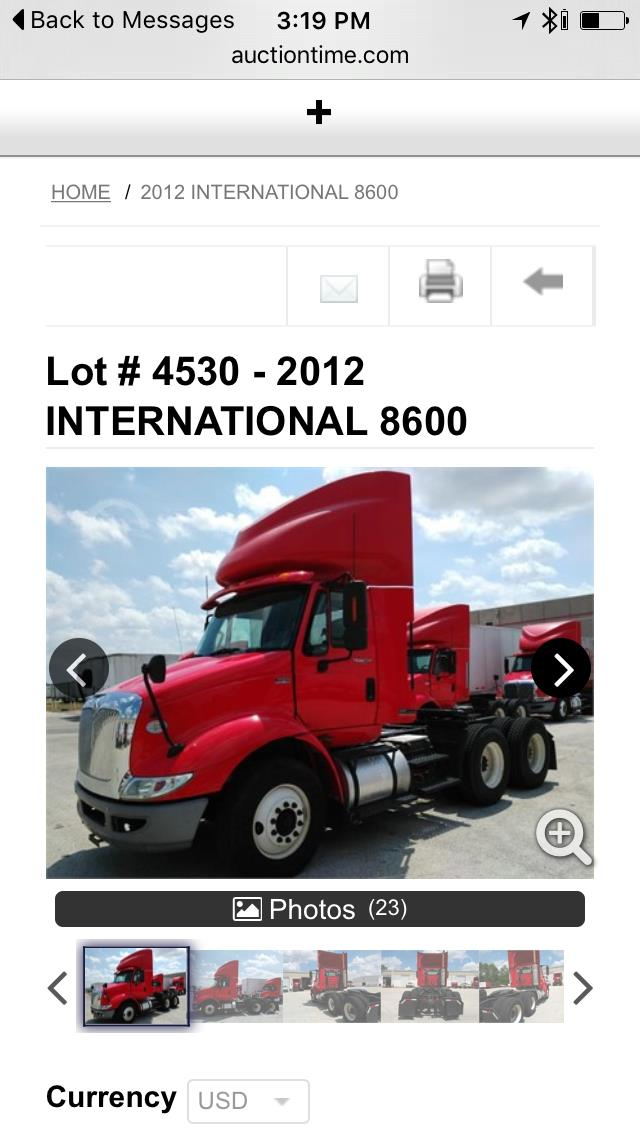Go back using the gray arrow icon
640x1136 pixels.
543,282
